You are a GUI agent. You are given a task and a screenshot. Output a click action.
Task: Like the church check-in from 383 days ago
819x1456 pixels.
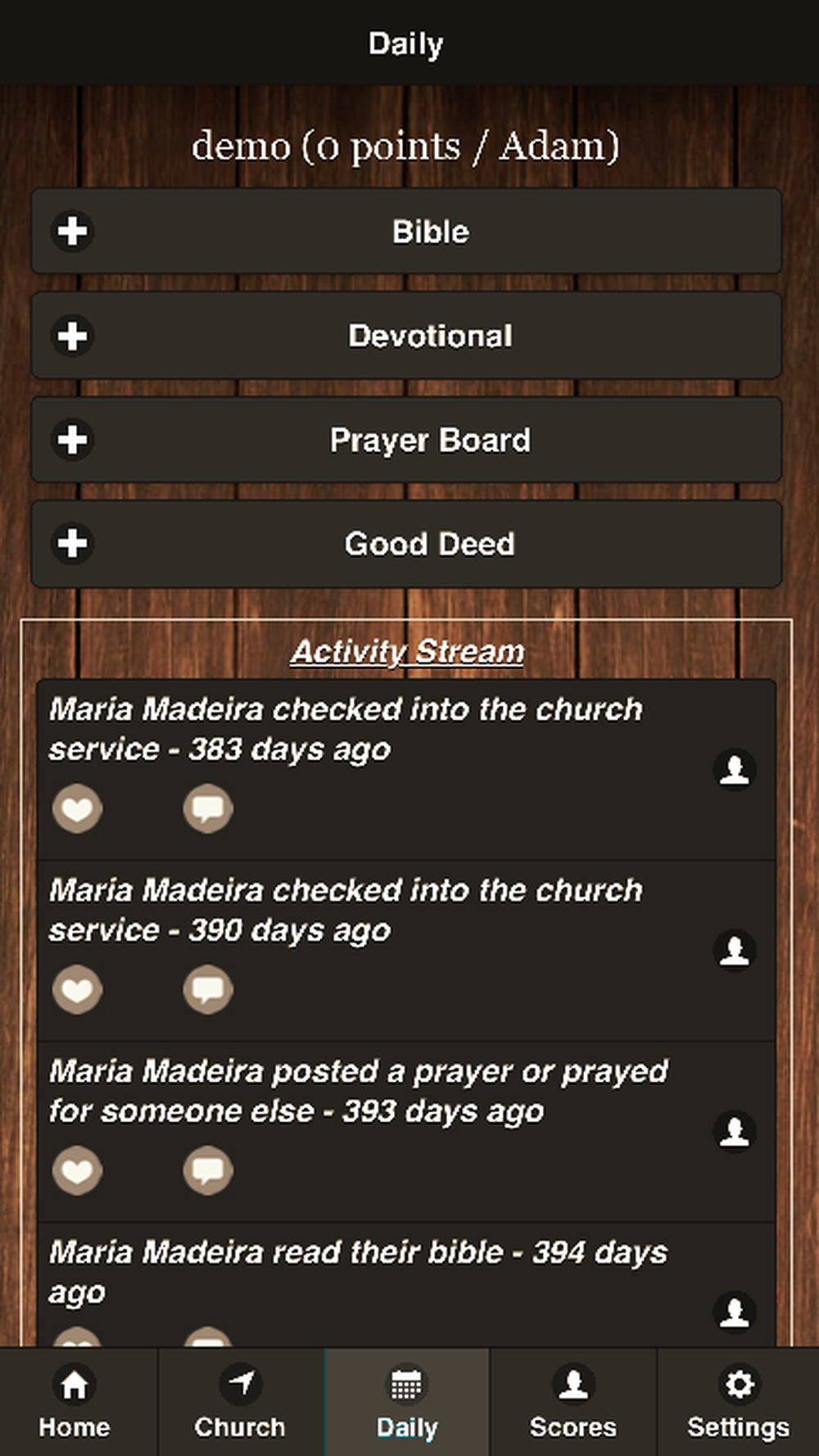pos(77,809)
